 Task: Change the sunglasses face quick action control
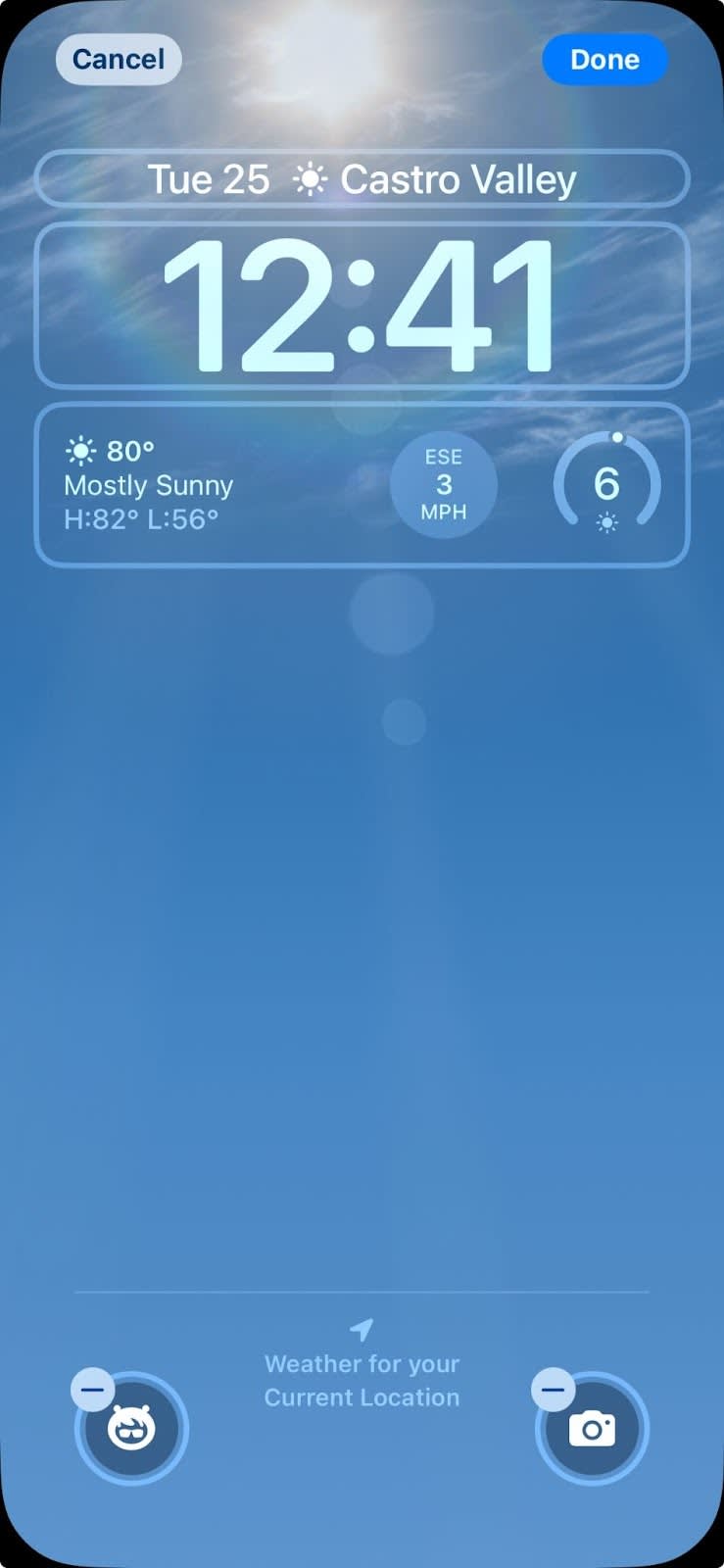tap(132, 1430)
